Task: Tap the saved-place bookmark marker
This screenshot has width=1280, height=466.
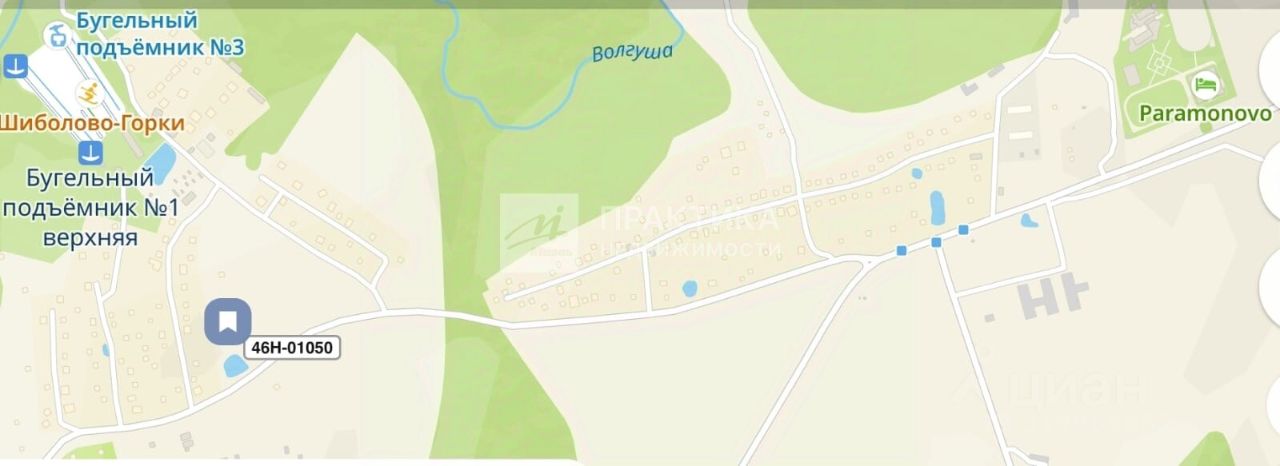Action: click(228, 322)
